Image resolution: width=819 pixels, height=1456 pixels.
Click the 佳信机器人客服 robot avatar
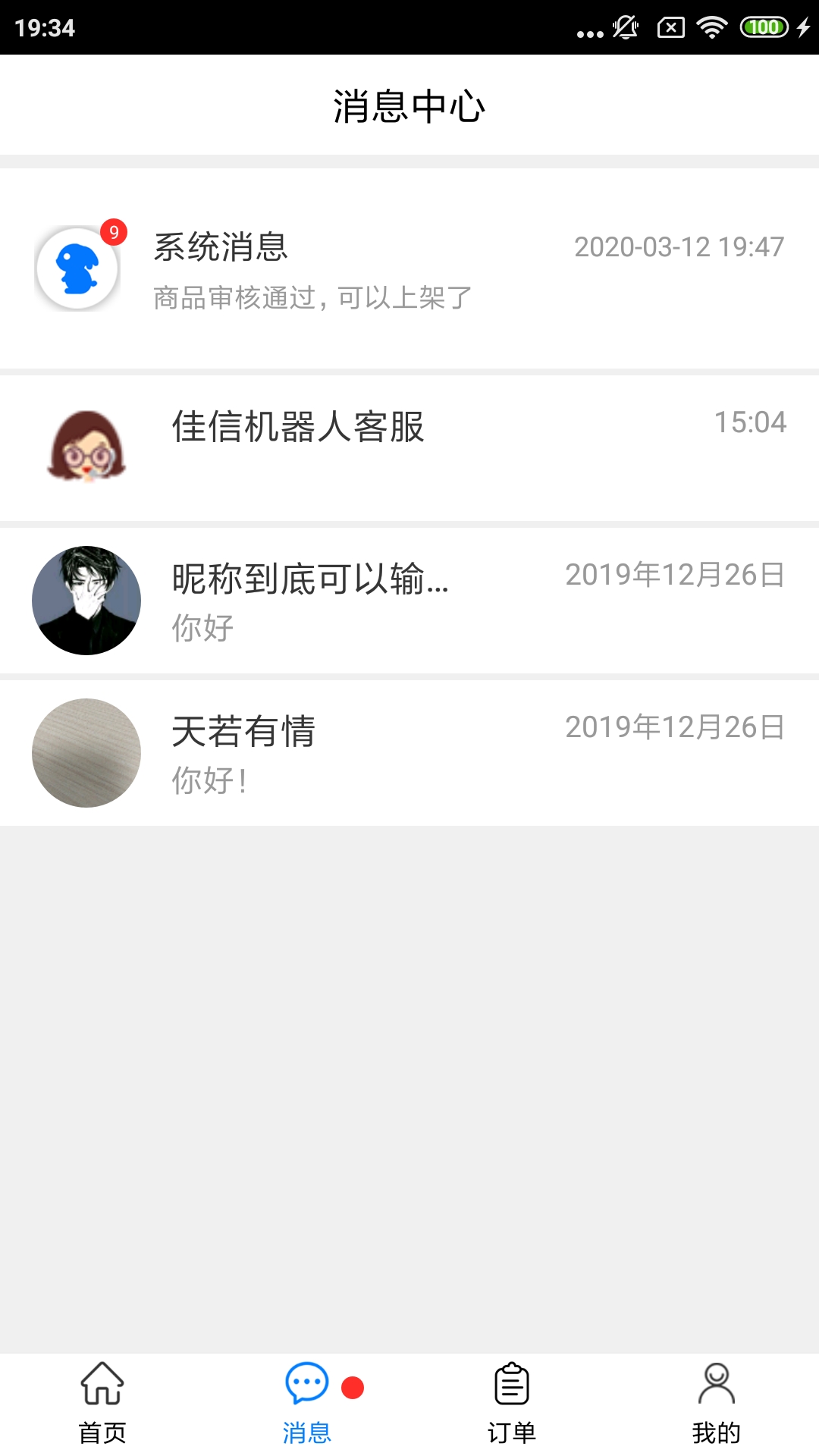point(86,447)
